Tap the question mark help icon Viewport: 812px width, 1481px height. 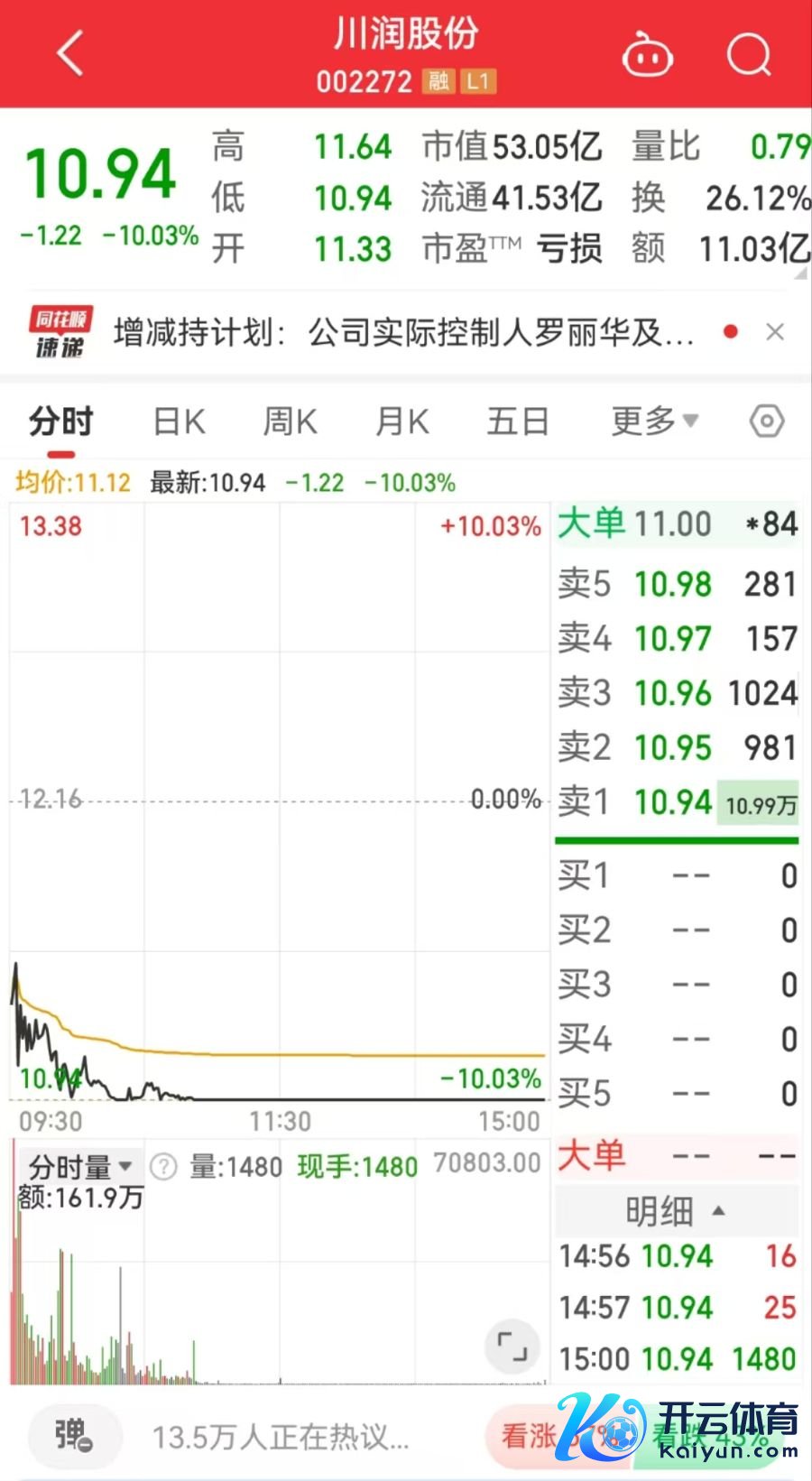click(163, 1166)
